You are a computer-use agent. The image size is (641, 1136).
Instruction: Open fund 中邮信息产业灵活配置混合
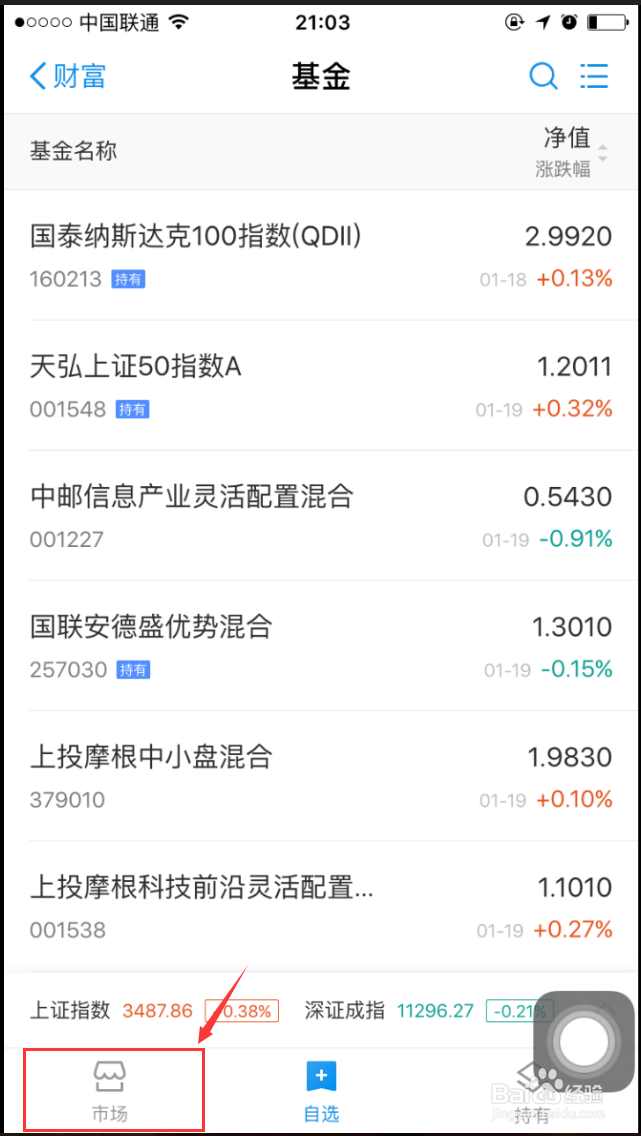click(x=321, y=516)
